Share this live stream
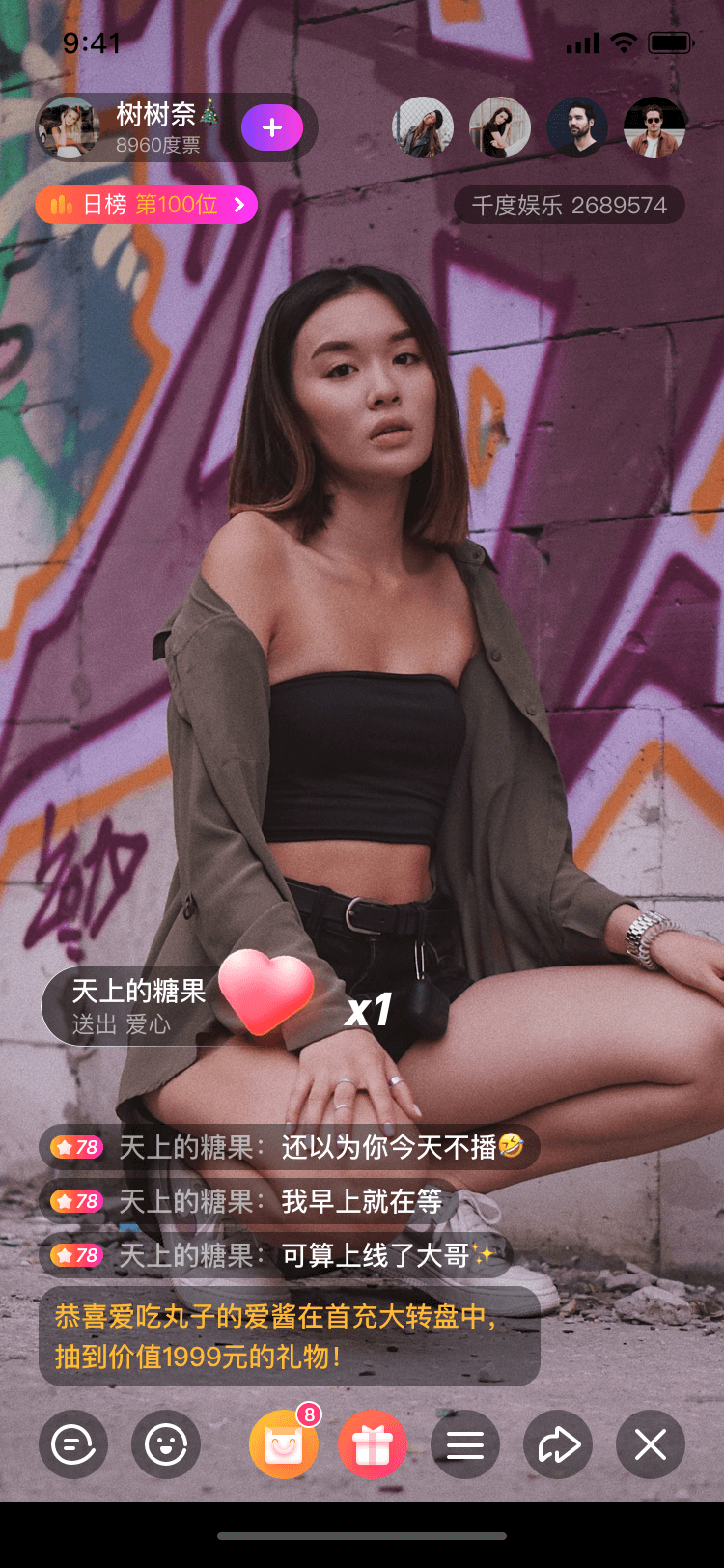724x1568 pixels. click(x=558, y=1445)
